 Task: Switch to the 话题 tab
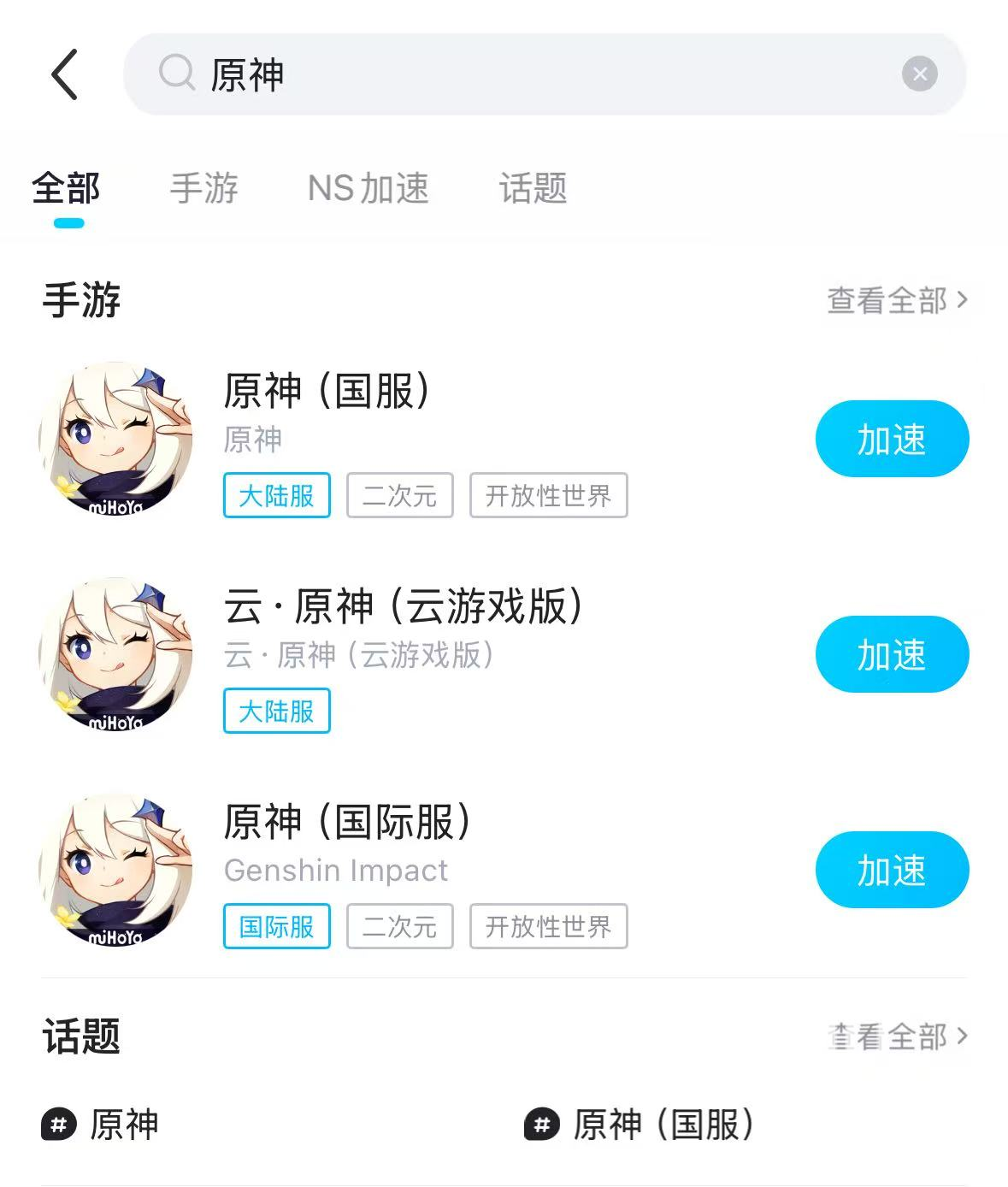click(533, 188)
